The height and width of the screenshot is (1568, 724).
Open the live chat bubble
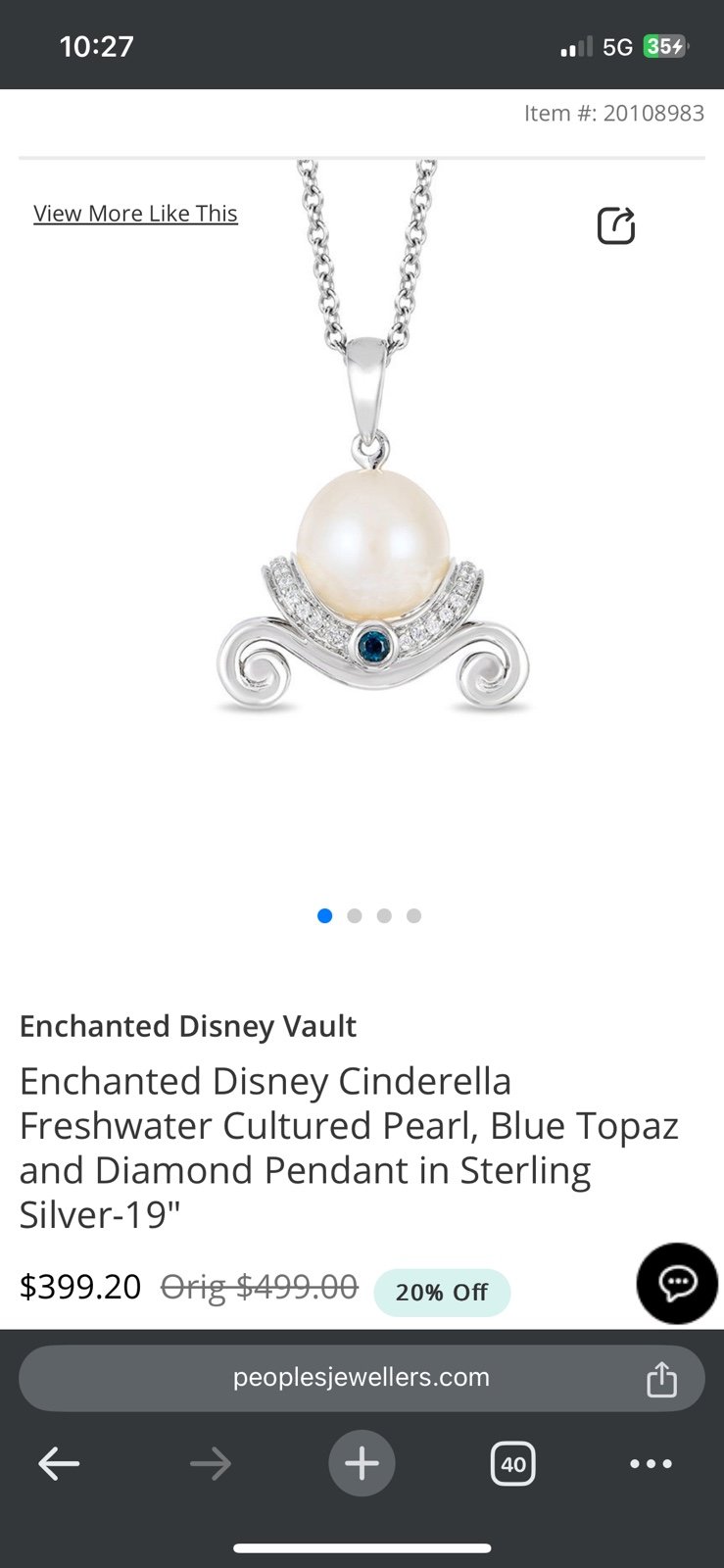tap(677, 1283)
